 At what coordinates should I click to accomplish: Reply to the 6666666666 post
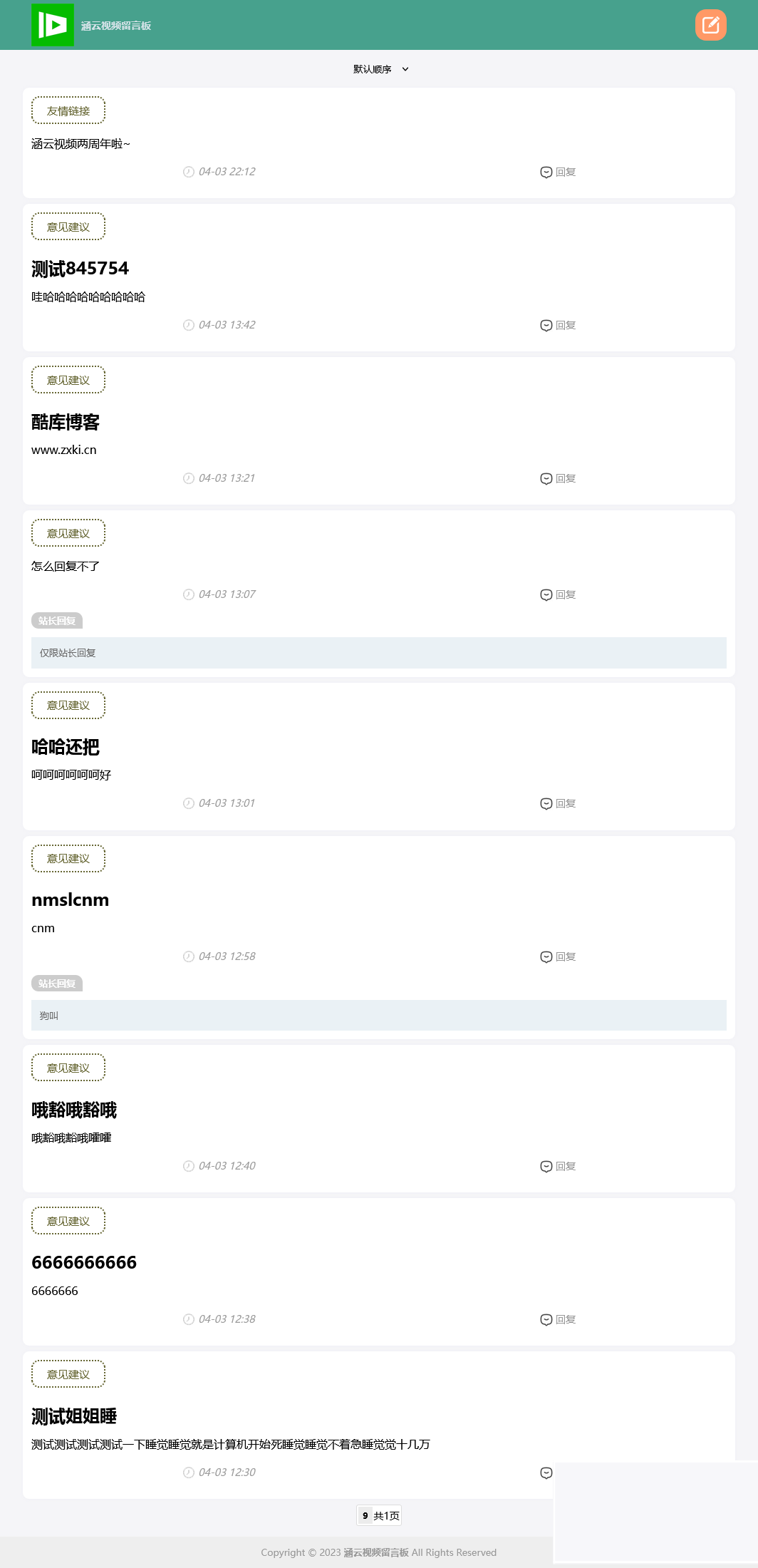pyautogui.click(x=558, y=1319)
